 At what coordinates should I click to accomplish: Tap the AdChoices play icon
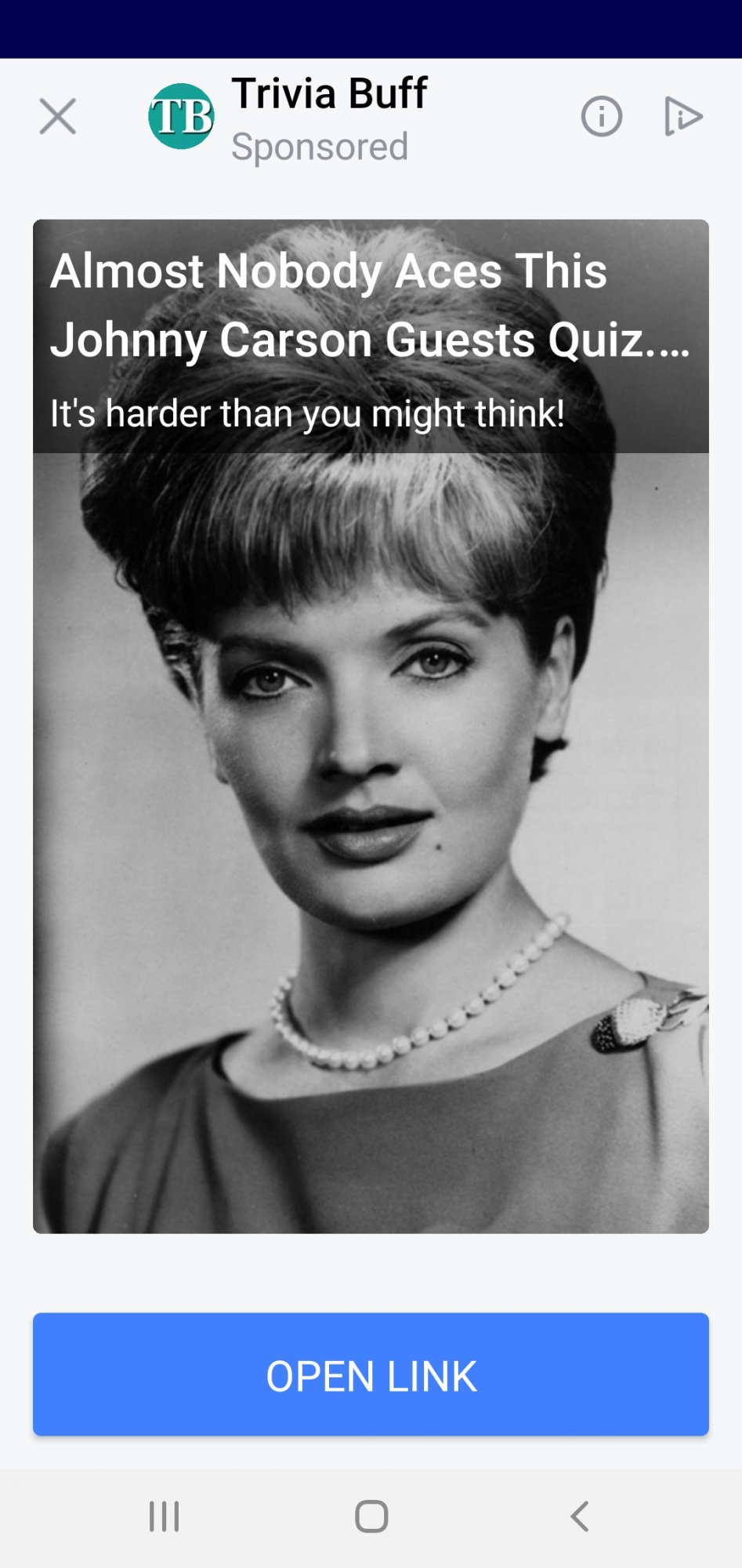tap(682, 117)
